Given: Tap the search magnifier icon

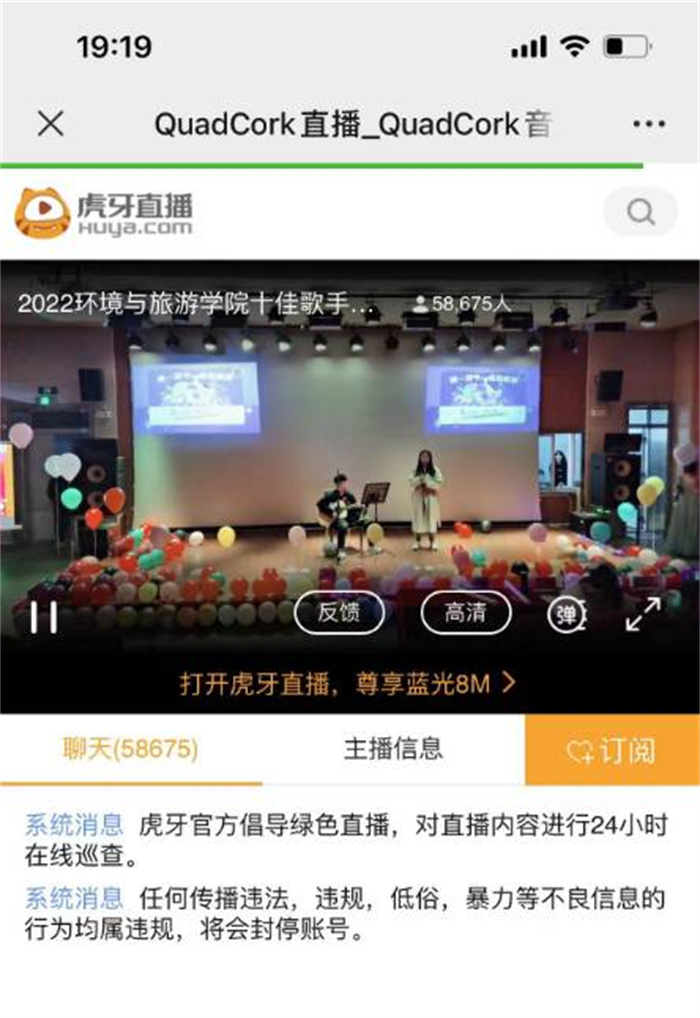Looking at the screenshot, I should coord(640,212).
